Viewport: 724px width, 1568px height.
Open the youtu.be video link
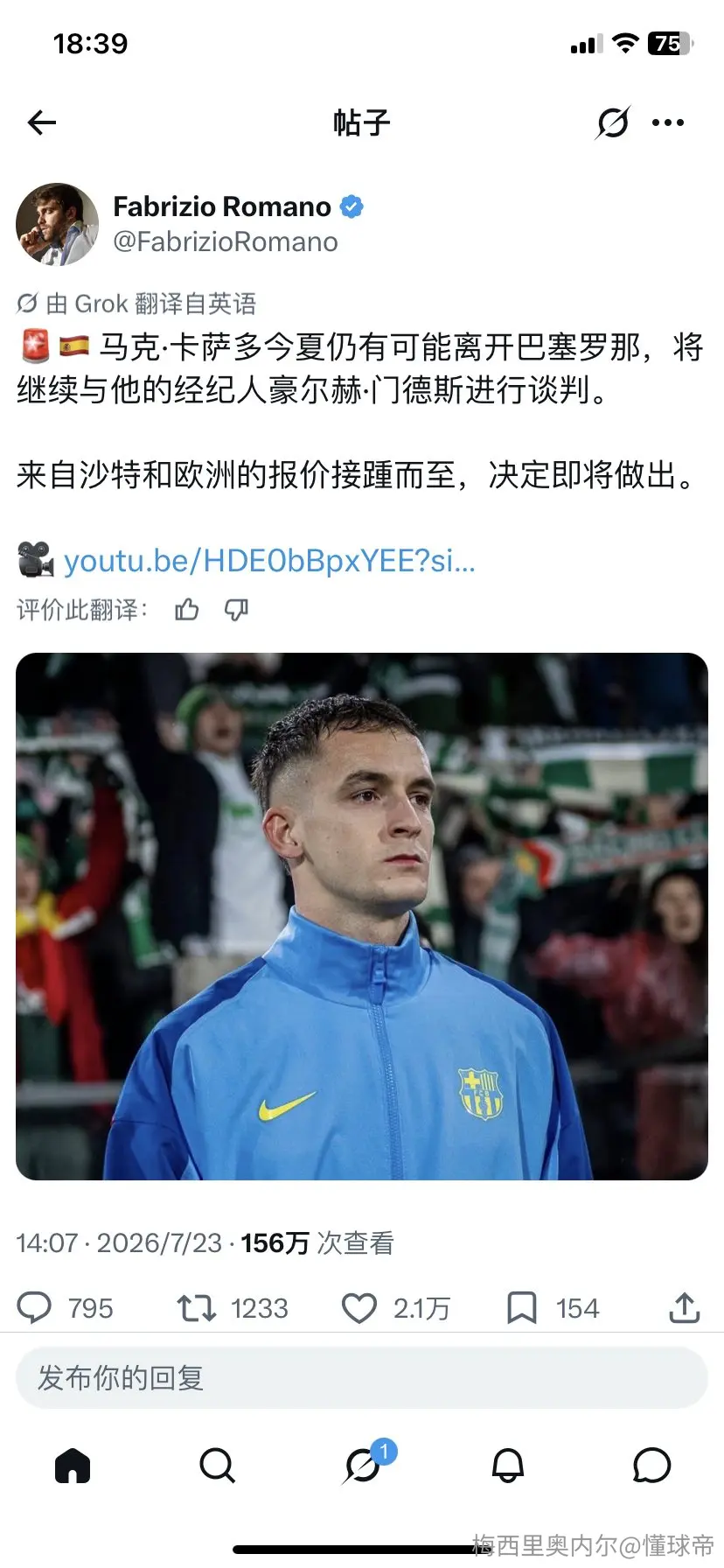[269, 561]
